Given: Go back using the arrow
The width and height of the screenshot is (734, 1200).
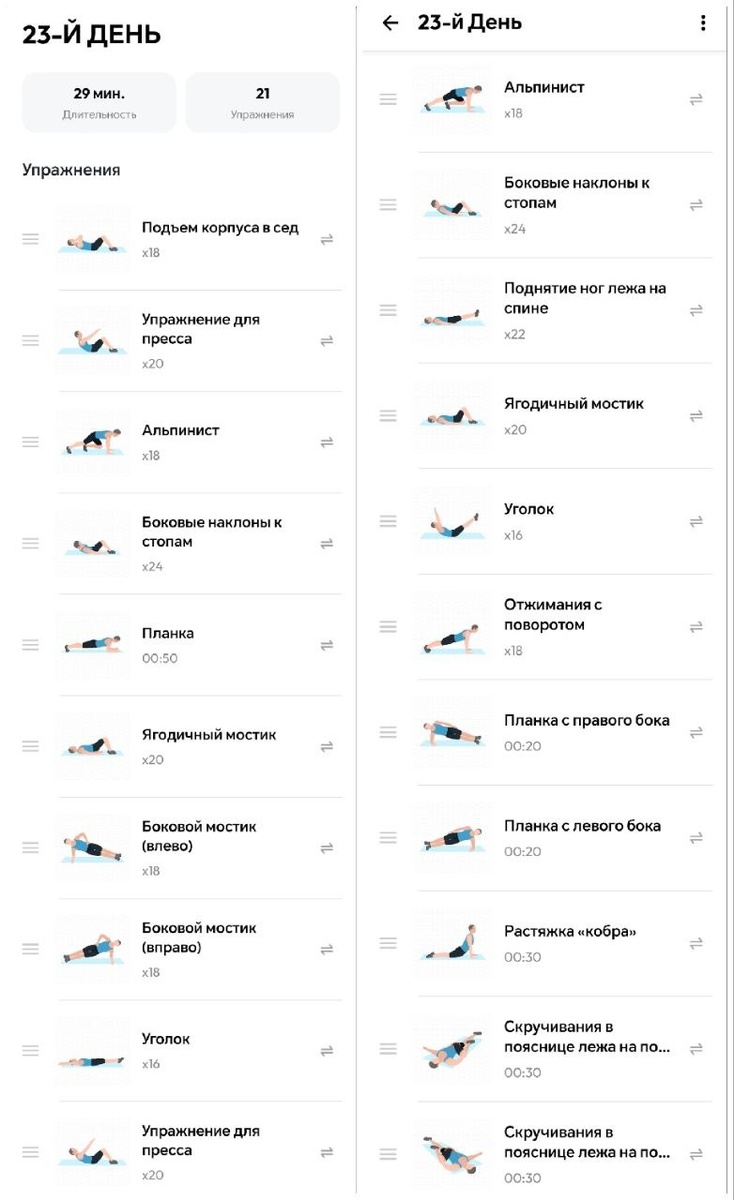Looking at the screenshot, I should 390,23.
